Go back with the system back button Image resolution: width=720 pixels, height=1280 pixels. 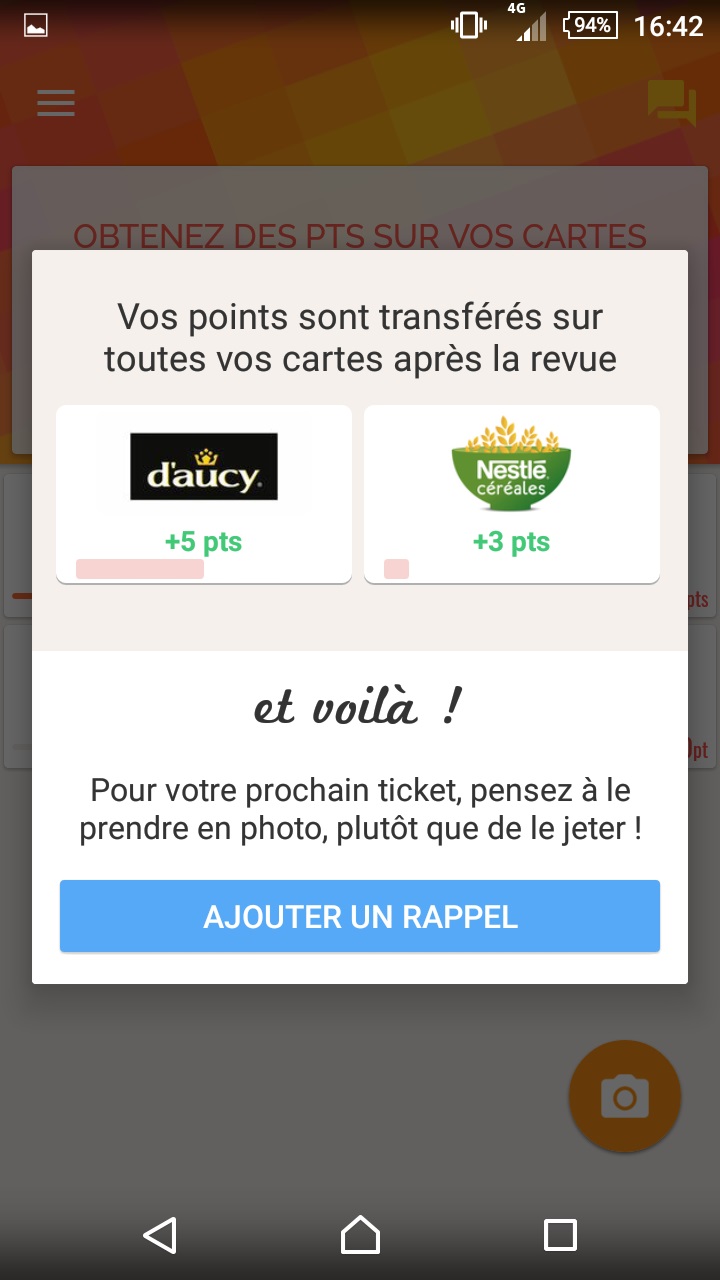tap(160, 1235)
